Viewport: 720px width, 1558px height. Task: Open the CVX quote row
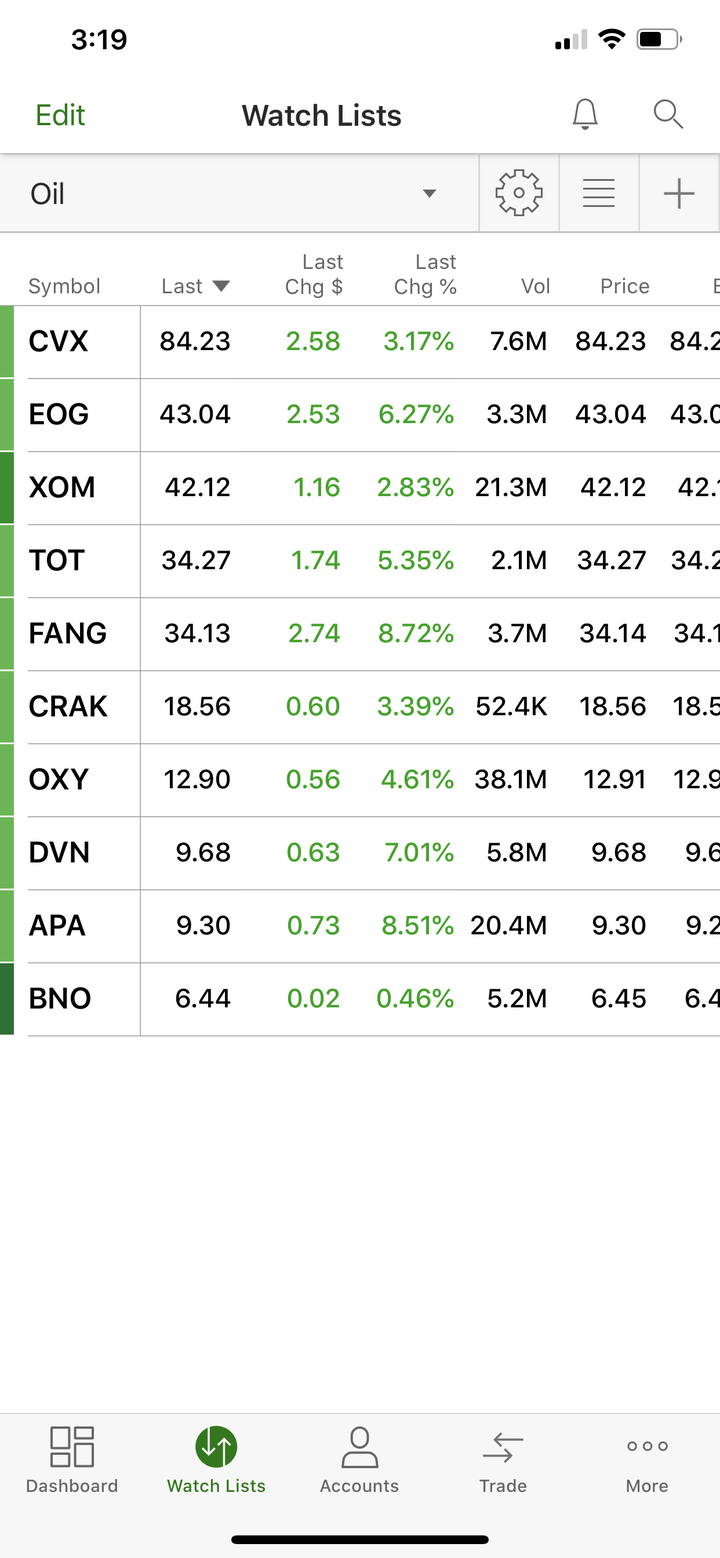(x=360, y=342)
